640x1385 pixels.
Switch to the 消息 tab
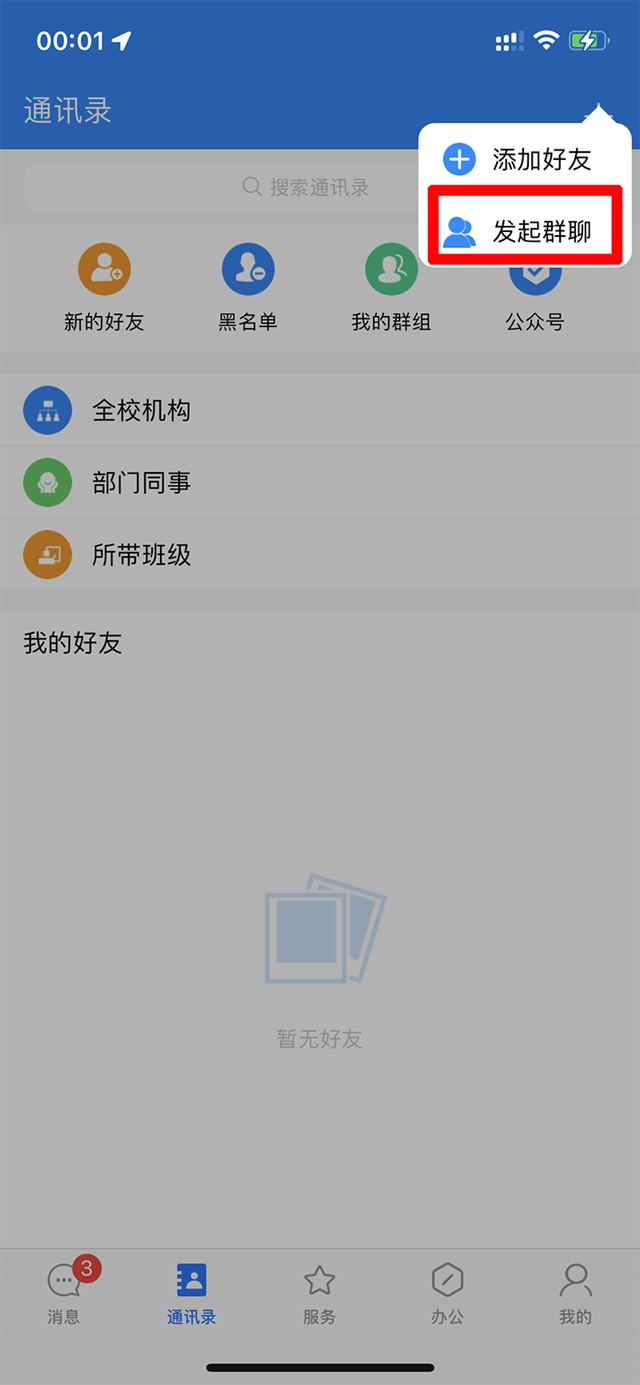point(64,1293)
